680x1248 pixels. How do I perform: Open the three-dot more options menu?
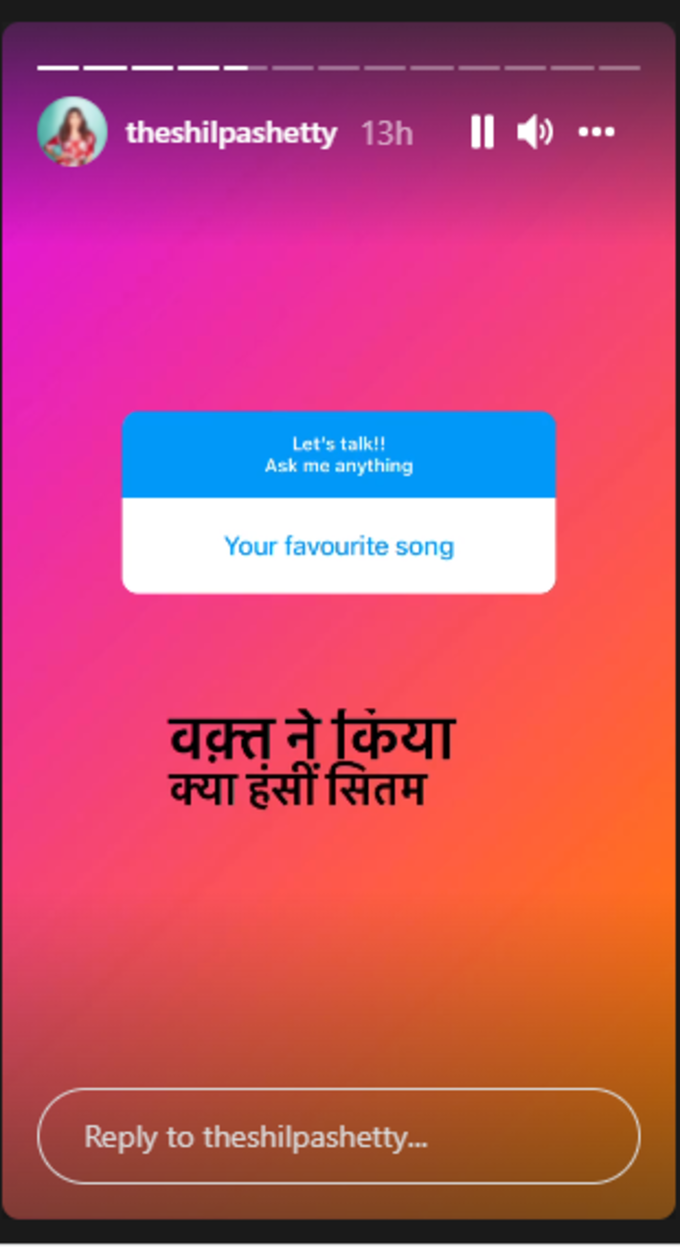pos(596,132)
